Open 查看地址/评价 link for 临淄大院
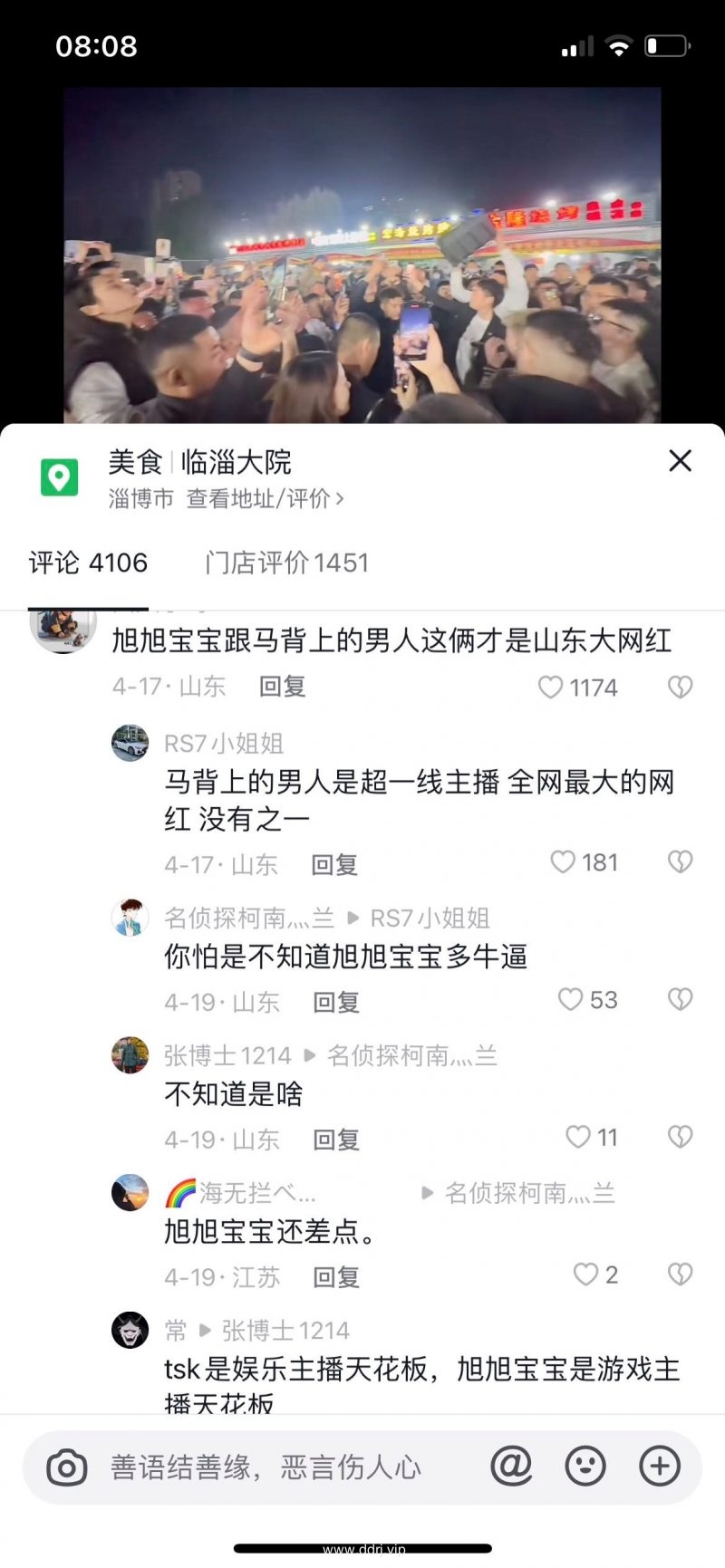Viewport: 725px width, 1568px height. (265, 498)
